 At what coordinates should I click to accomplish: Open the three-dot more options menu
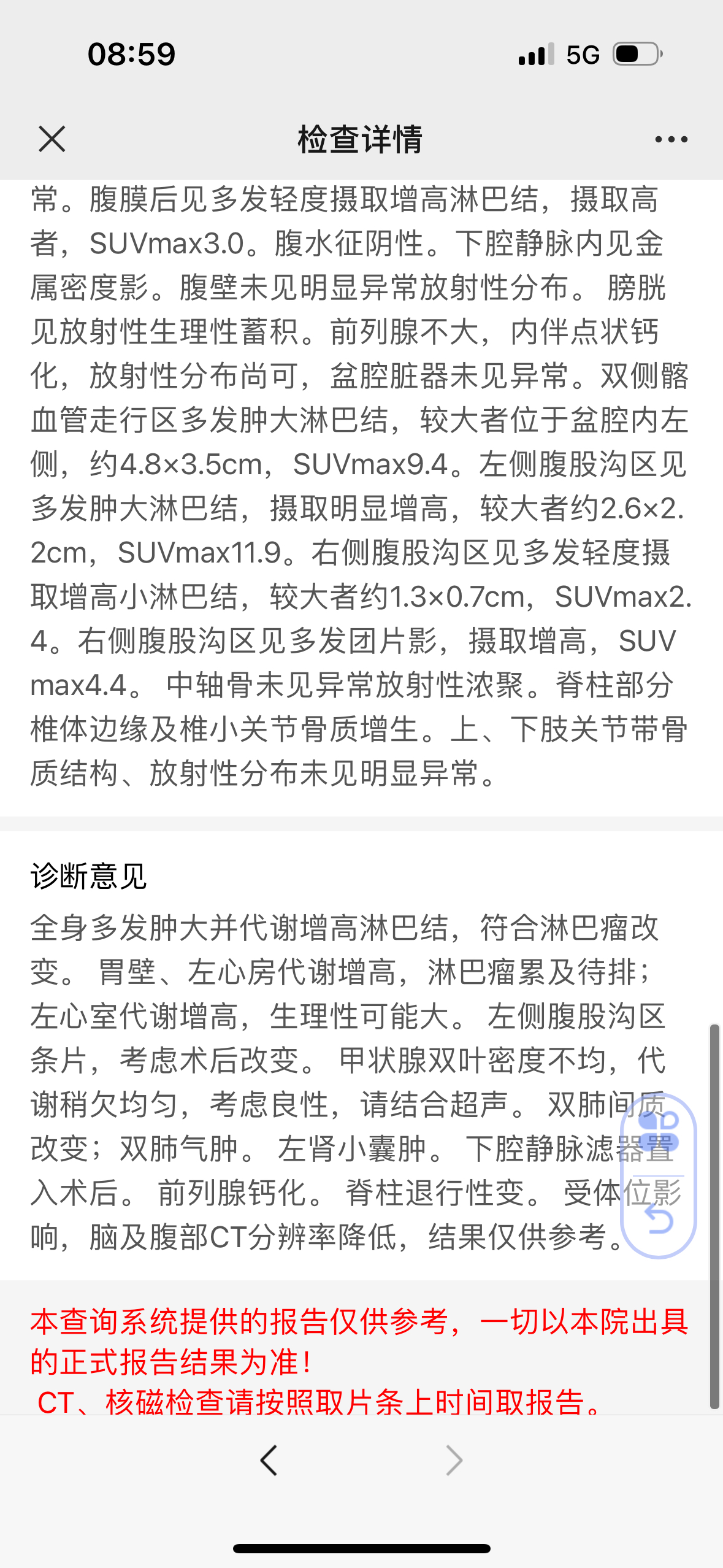[671, 140]
